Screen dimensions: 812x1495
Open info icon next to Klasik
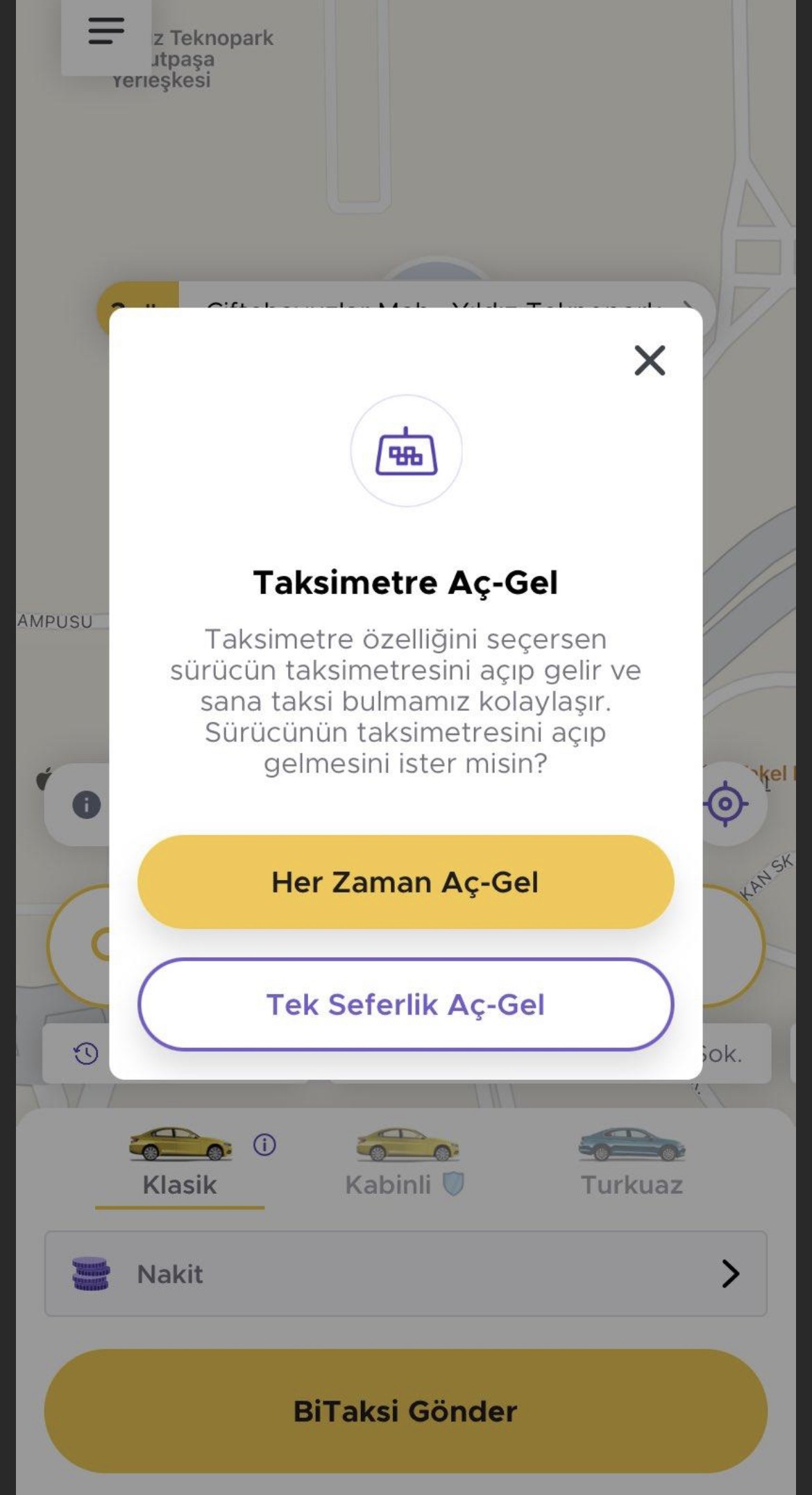click(x=264, y=1144)
